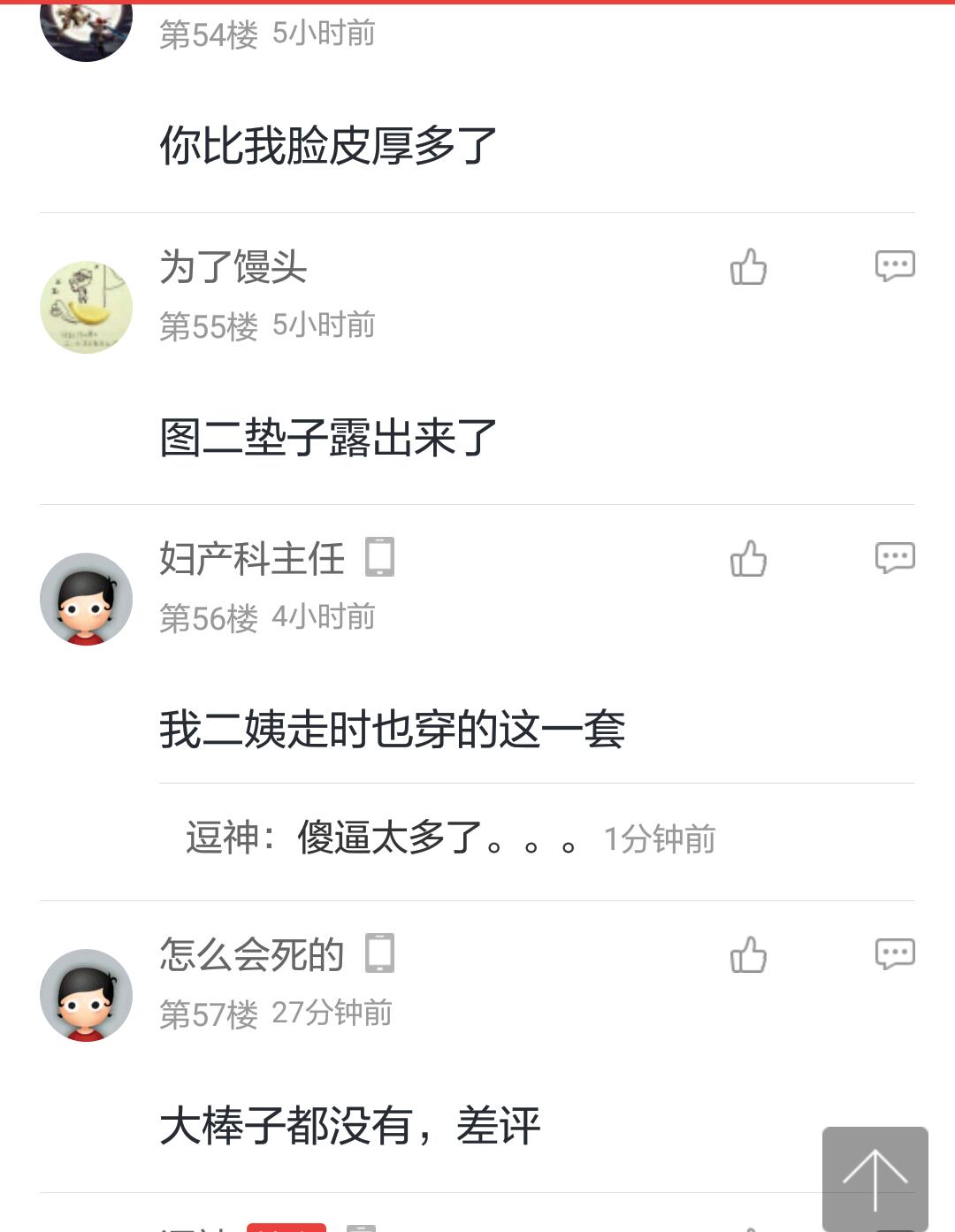Open username 怎么会死的
This screenshot has width=955, height=1232.
click(252, 954)
